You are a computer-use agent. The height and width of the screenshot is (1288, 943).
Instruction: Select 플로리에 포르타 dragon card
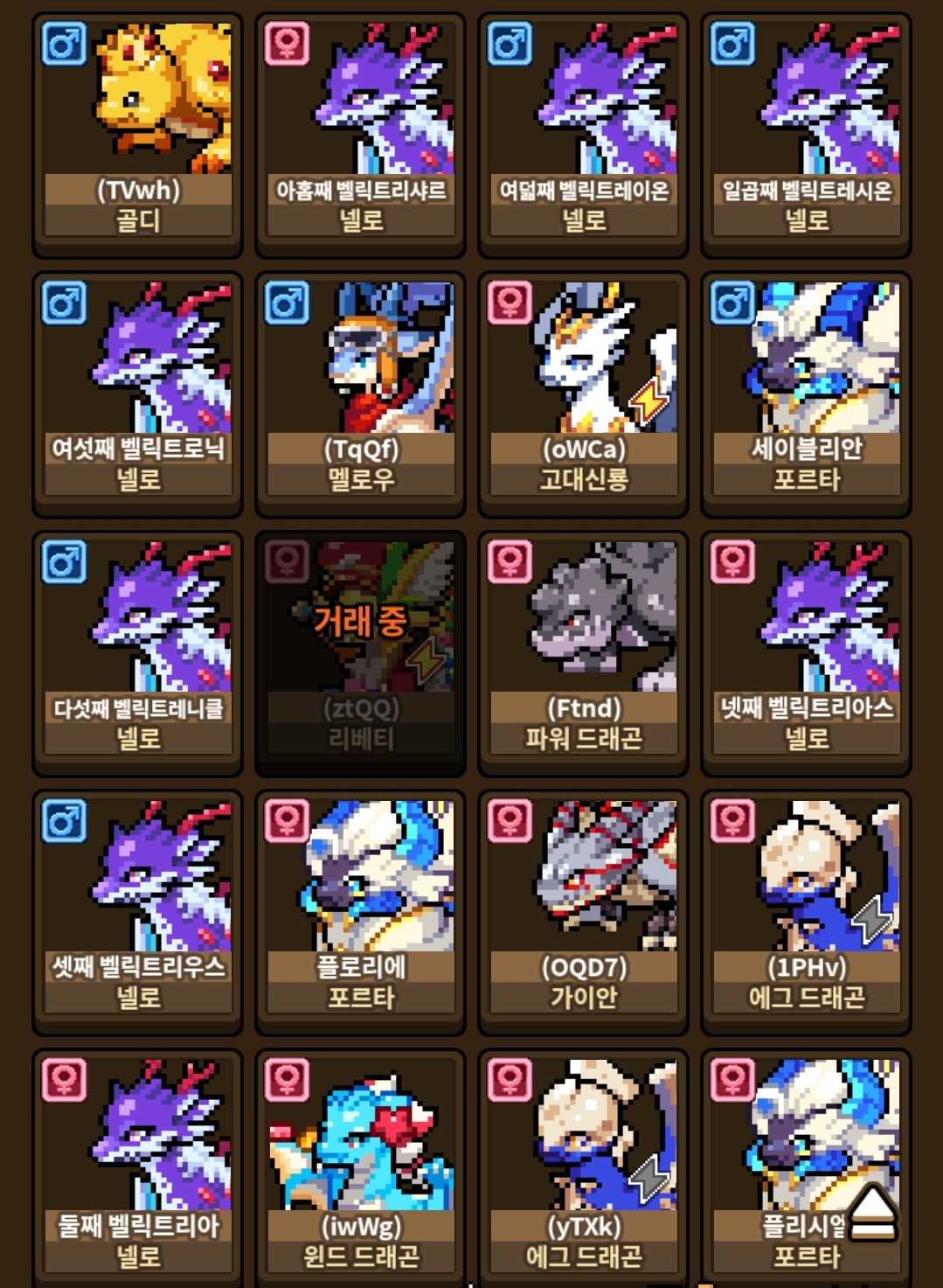pos(360,909)
